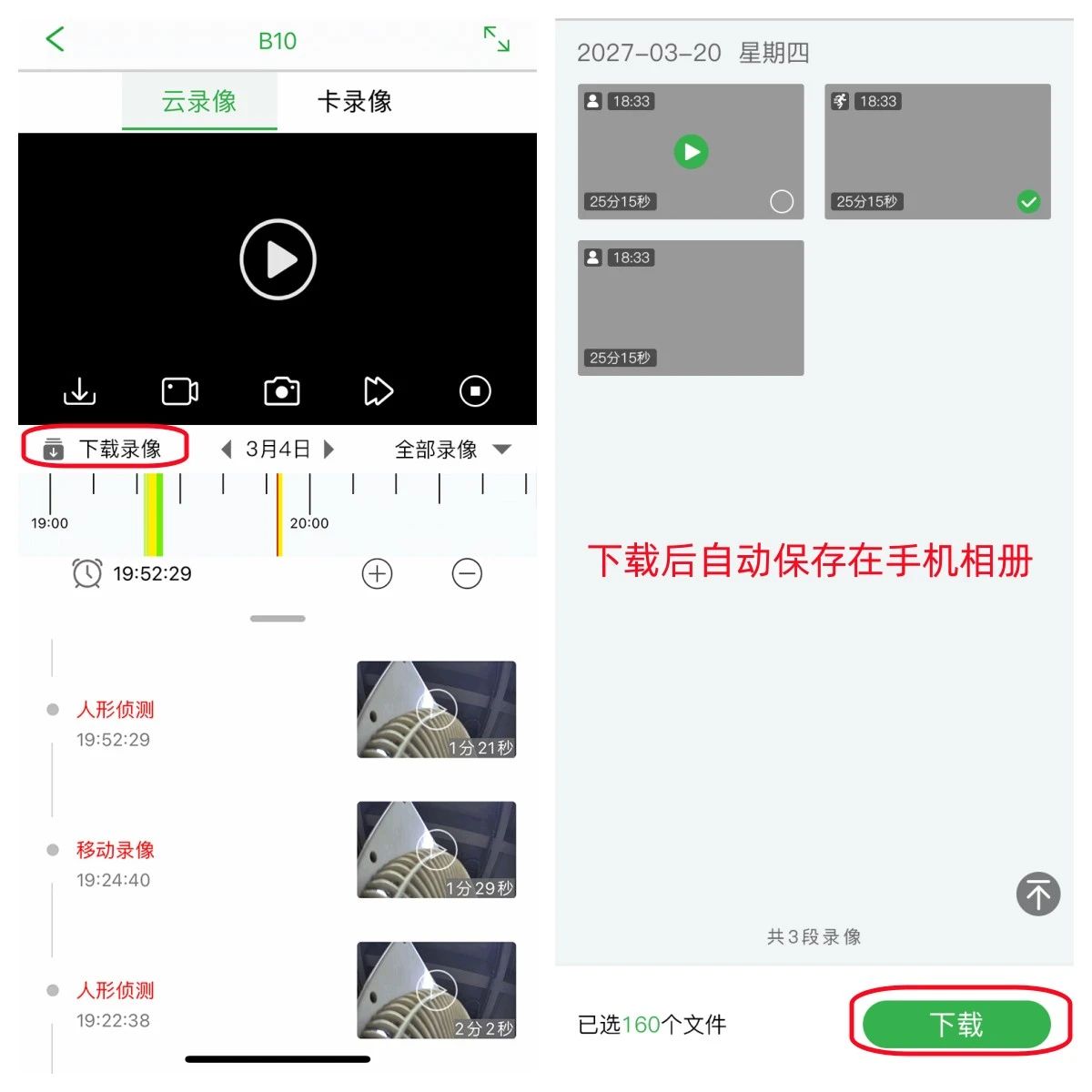Viewport: 1092px width, 1092px height.
Task: Expand the video to fullscreen
Action: click(497, 39)
